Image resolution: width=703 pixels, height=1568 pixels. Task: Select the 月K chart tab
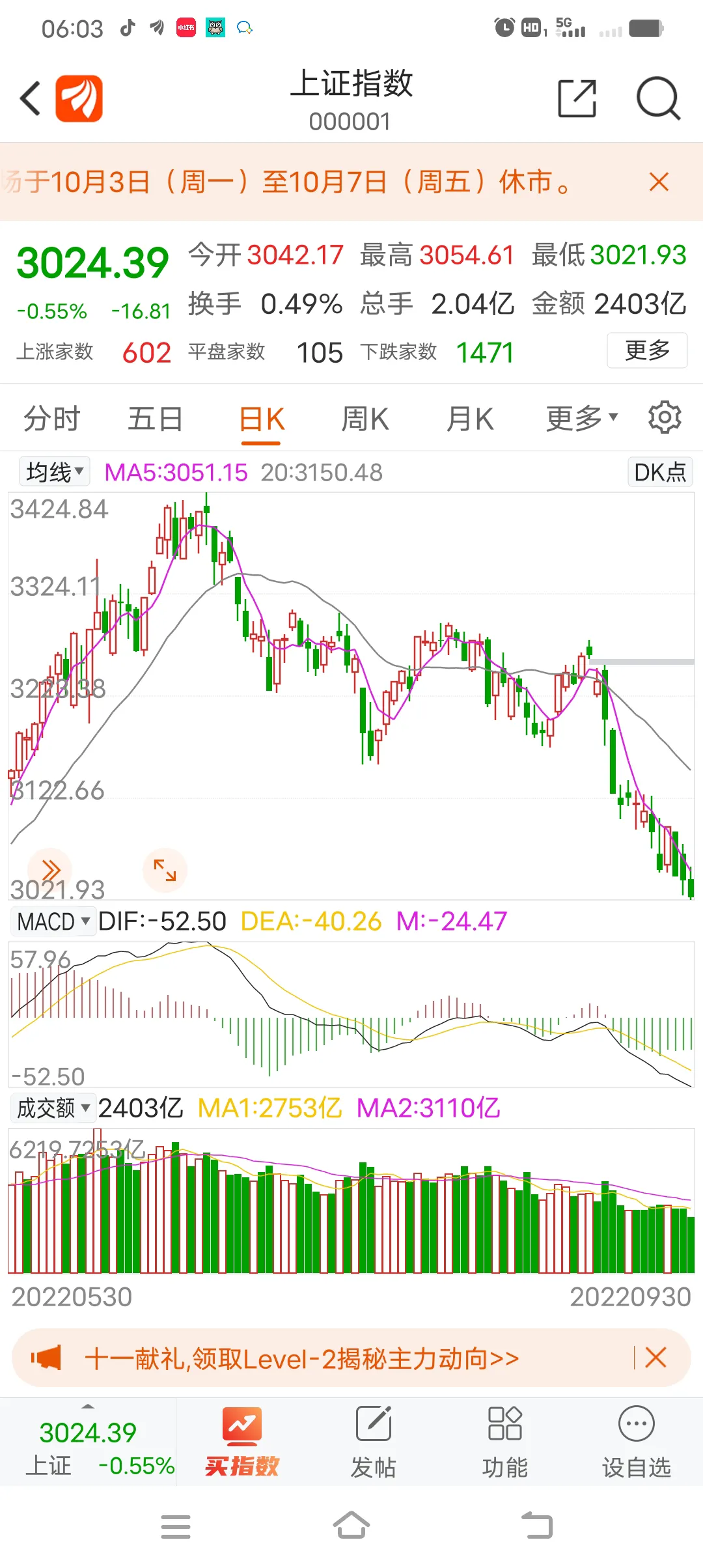point(470,419)
